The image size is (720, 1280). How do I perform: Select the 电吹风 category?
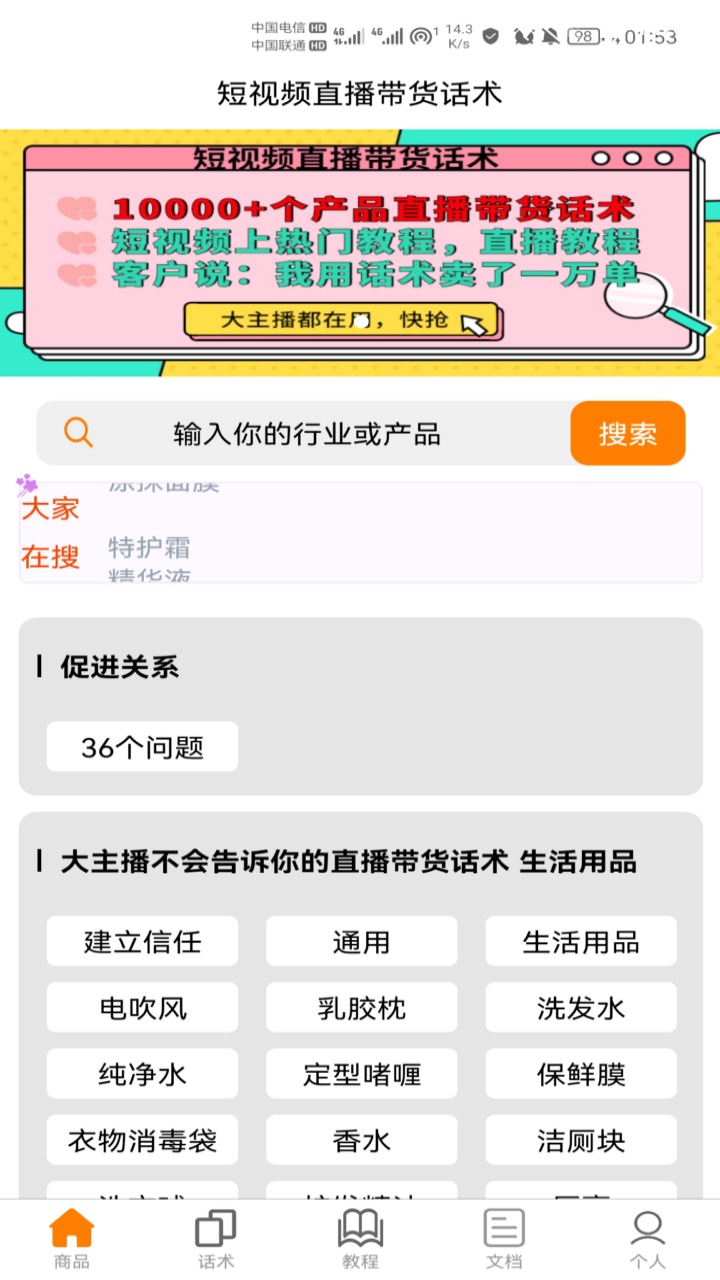141,1007
